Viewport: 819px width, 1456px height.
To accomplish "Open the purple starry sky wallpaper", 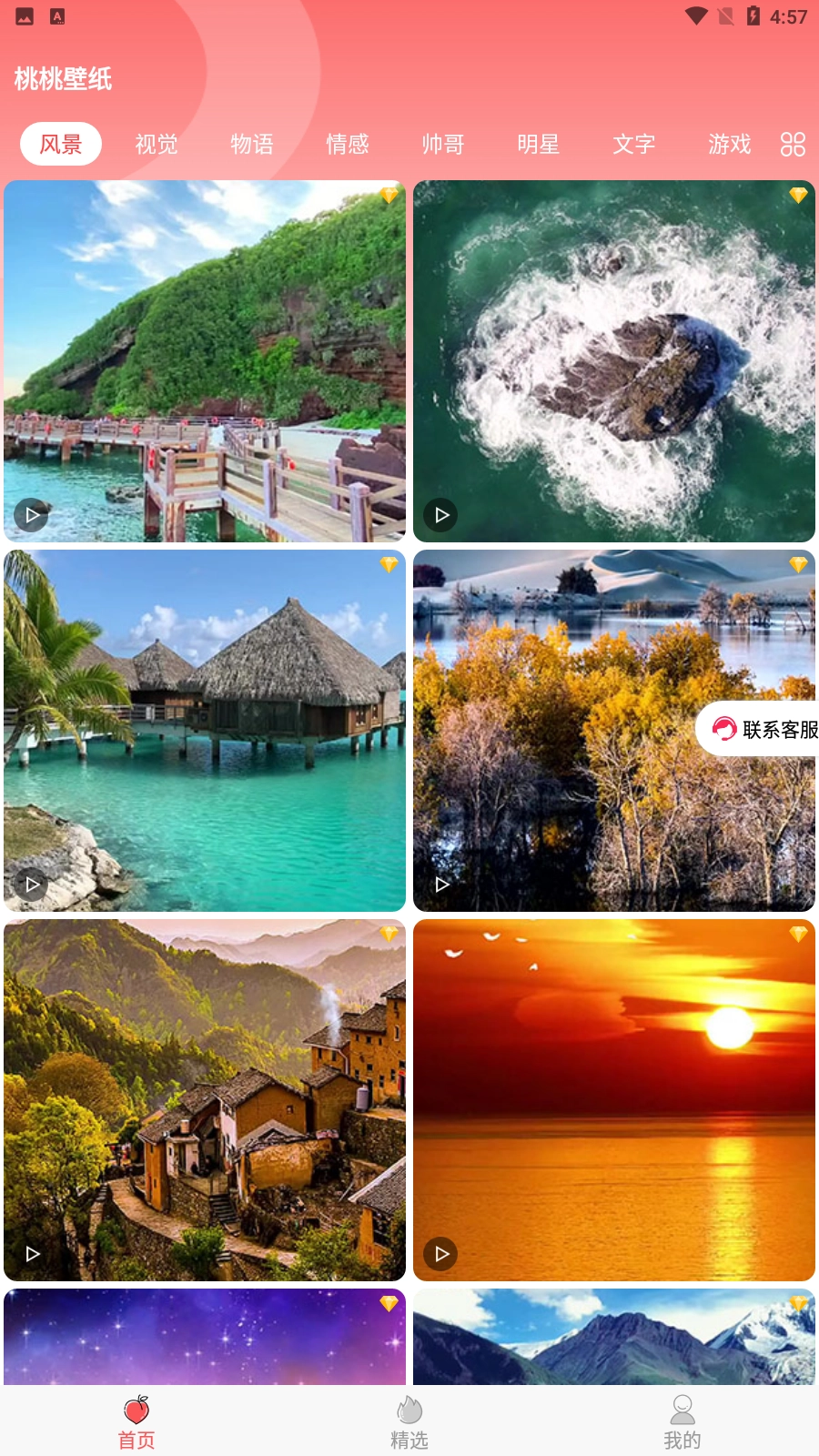I will (205, 1336).
